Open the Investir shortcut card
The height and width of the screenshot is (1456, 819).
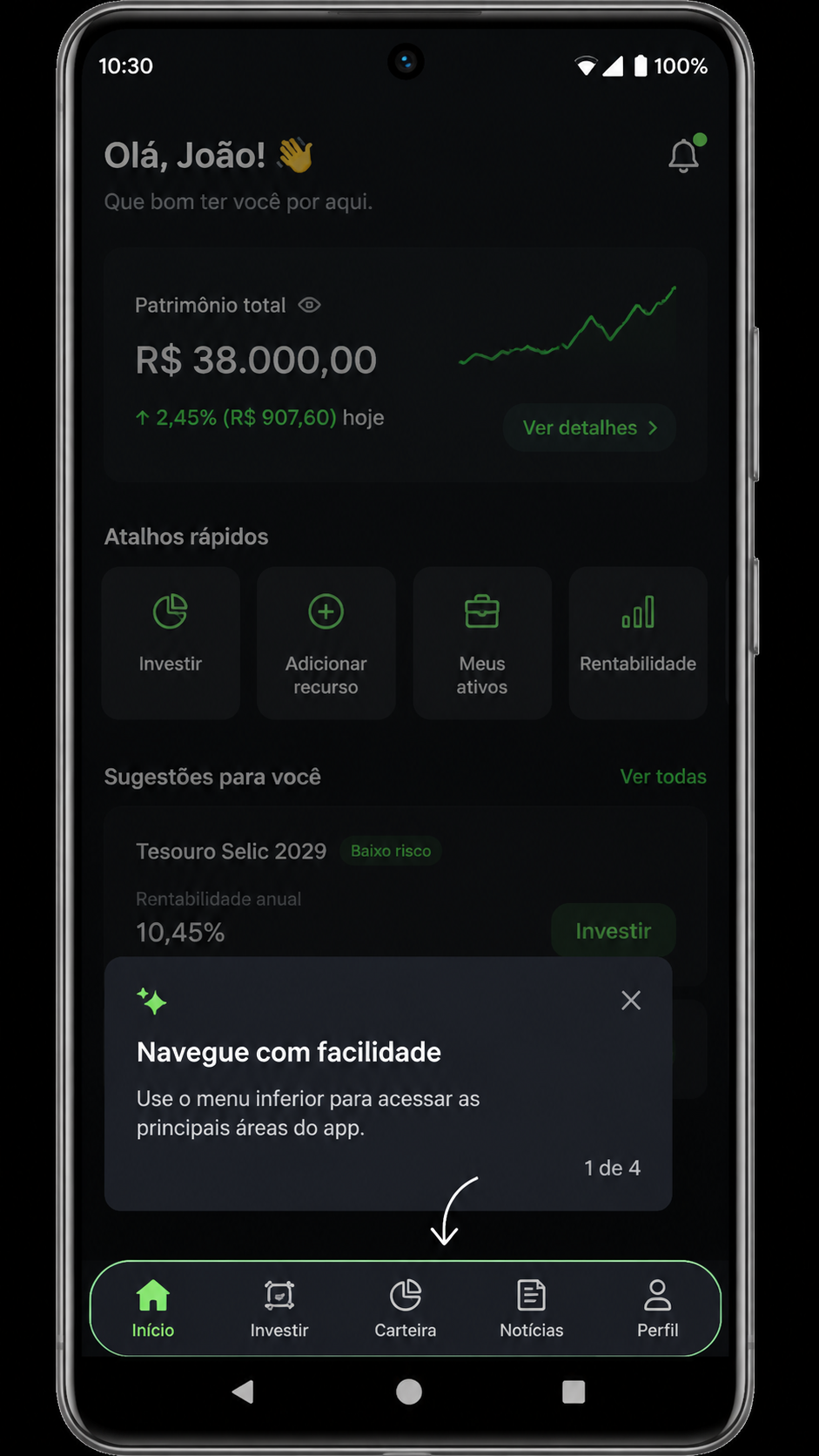(171, 643)
